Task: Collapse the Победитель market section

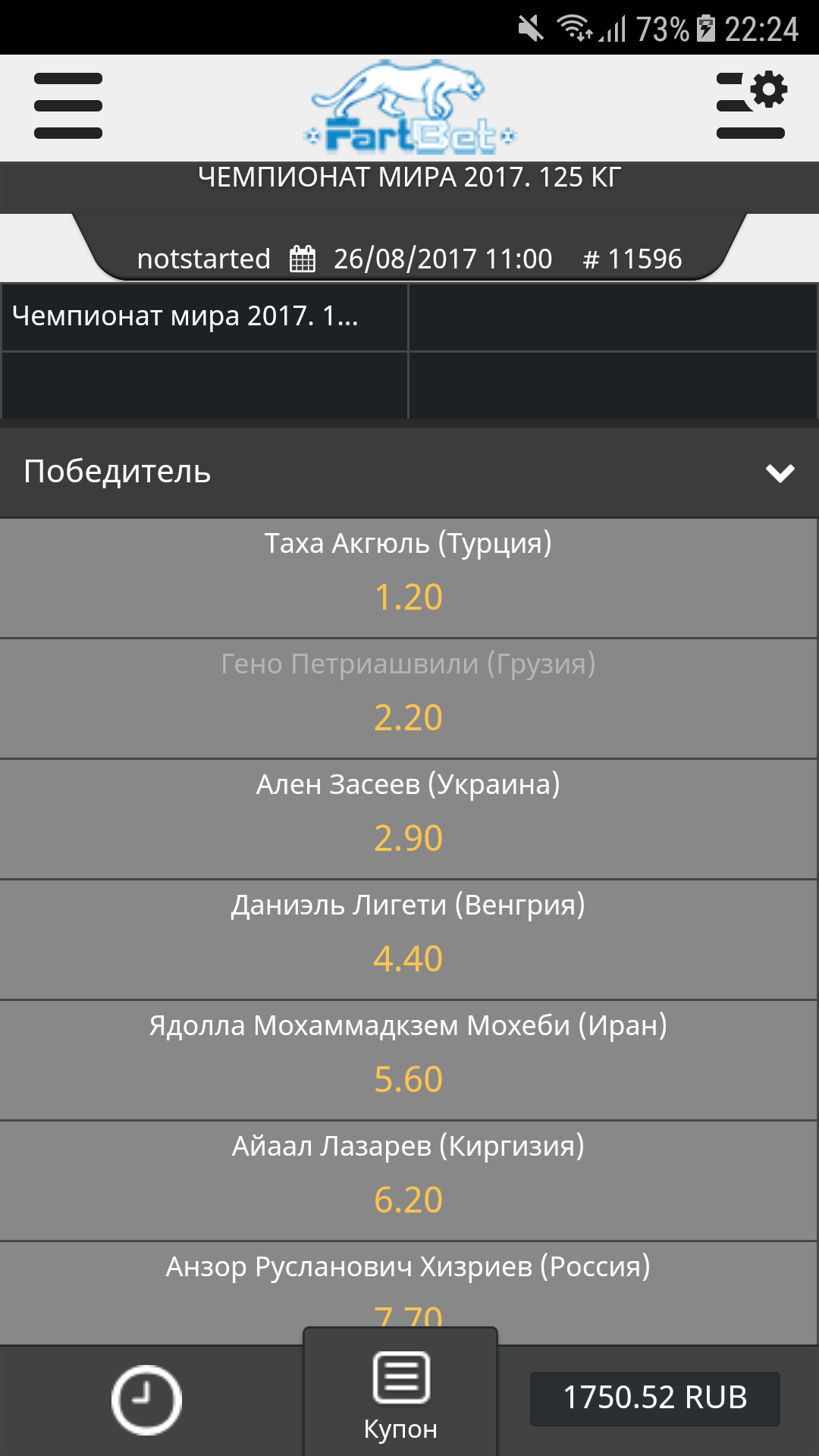Action: (x=780, y=473)
